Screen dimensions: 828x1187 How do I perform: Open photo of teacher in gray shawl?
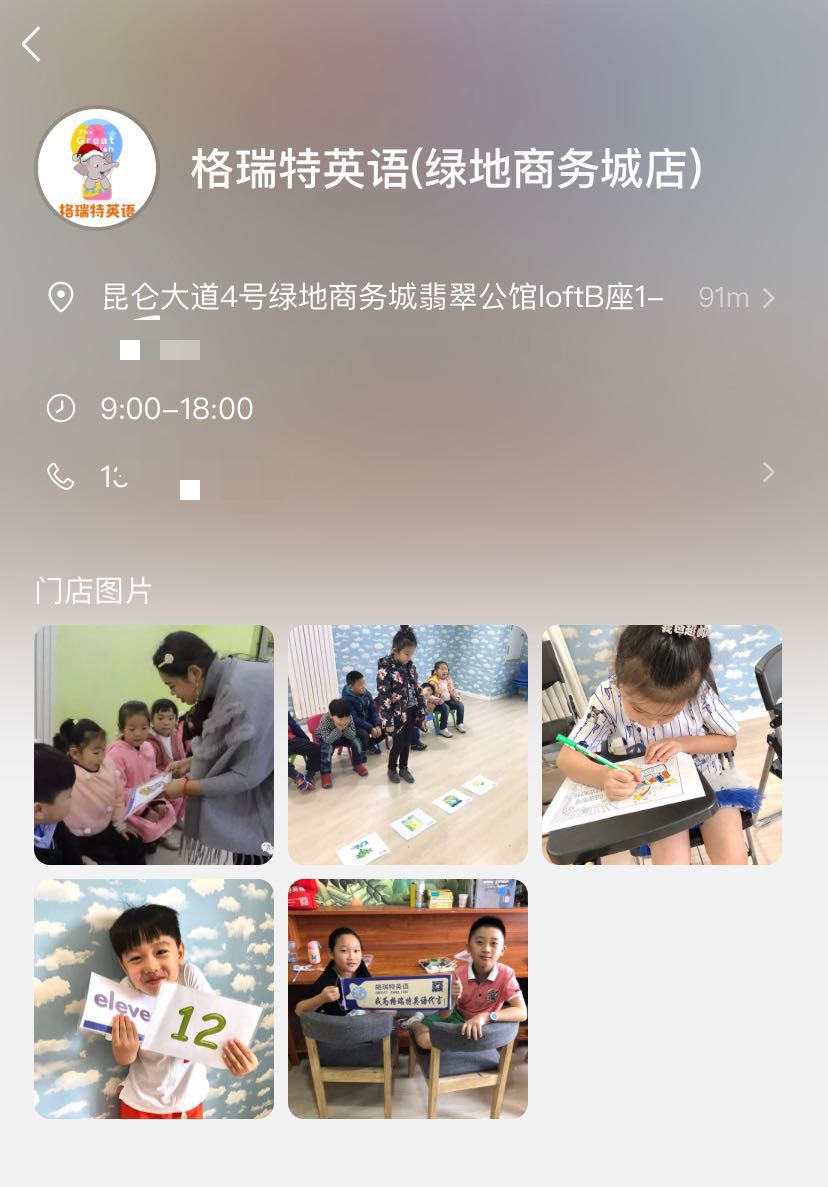154,745
